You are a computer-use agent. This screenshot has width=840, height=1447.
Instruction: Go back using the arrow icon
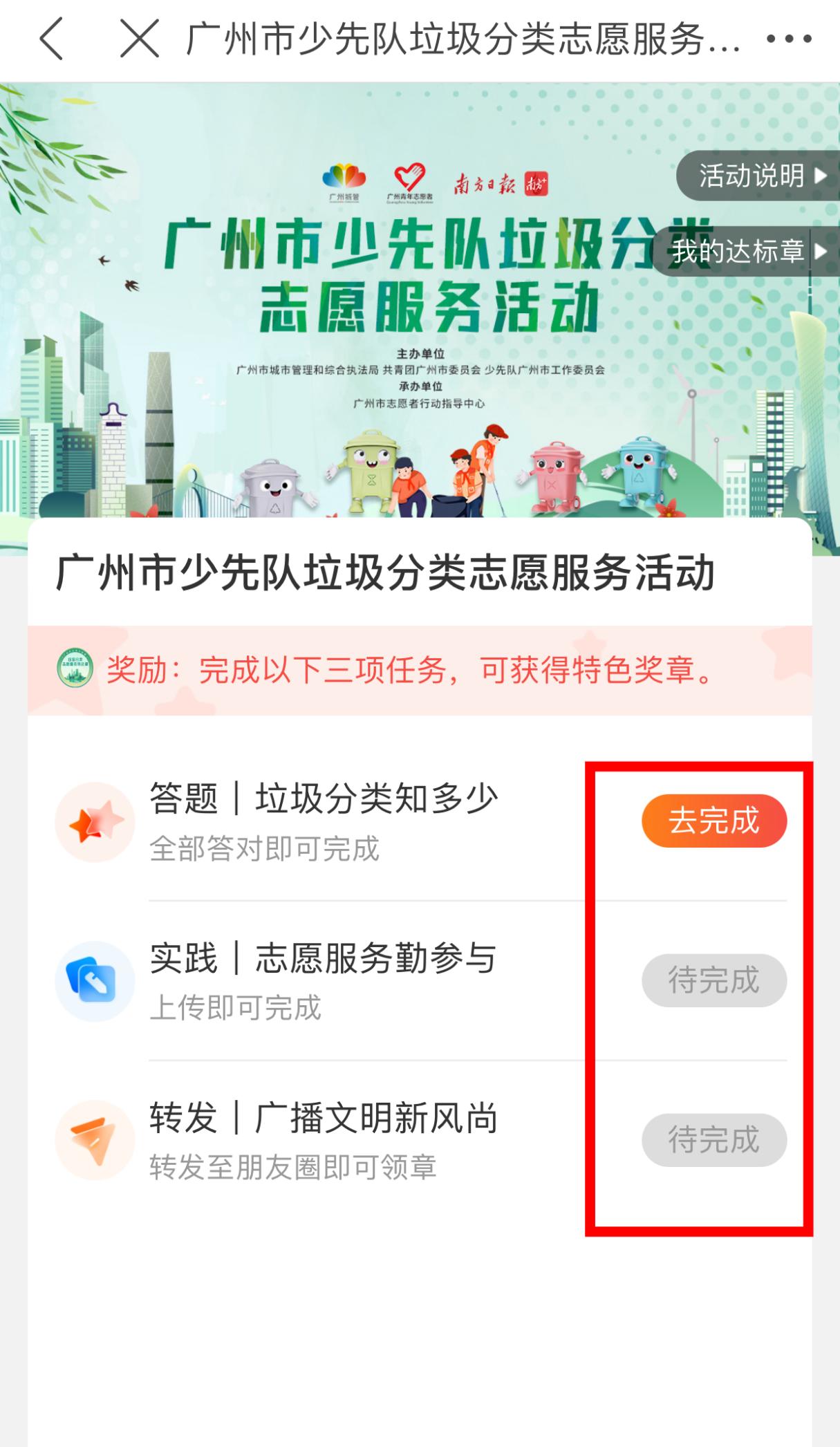pos(52,39)
